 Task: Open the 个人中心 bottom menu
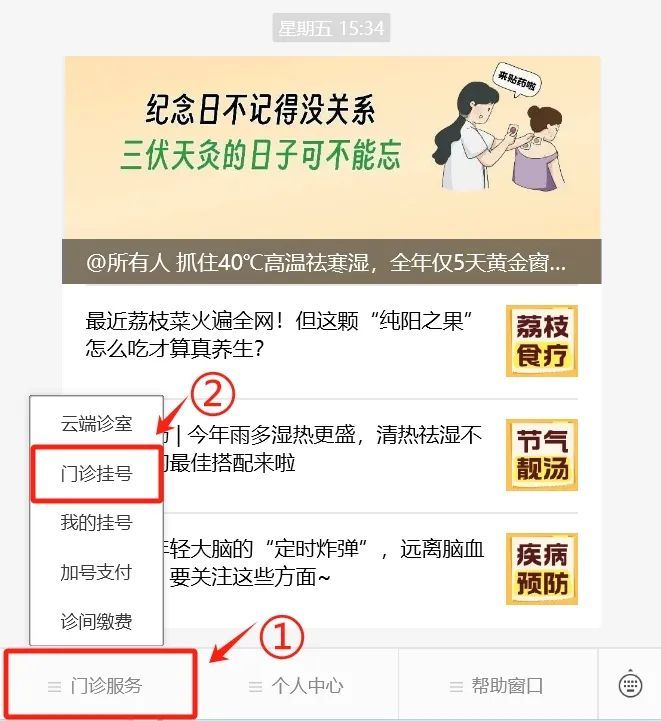click(297, 686)
